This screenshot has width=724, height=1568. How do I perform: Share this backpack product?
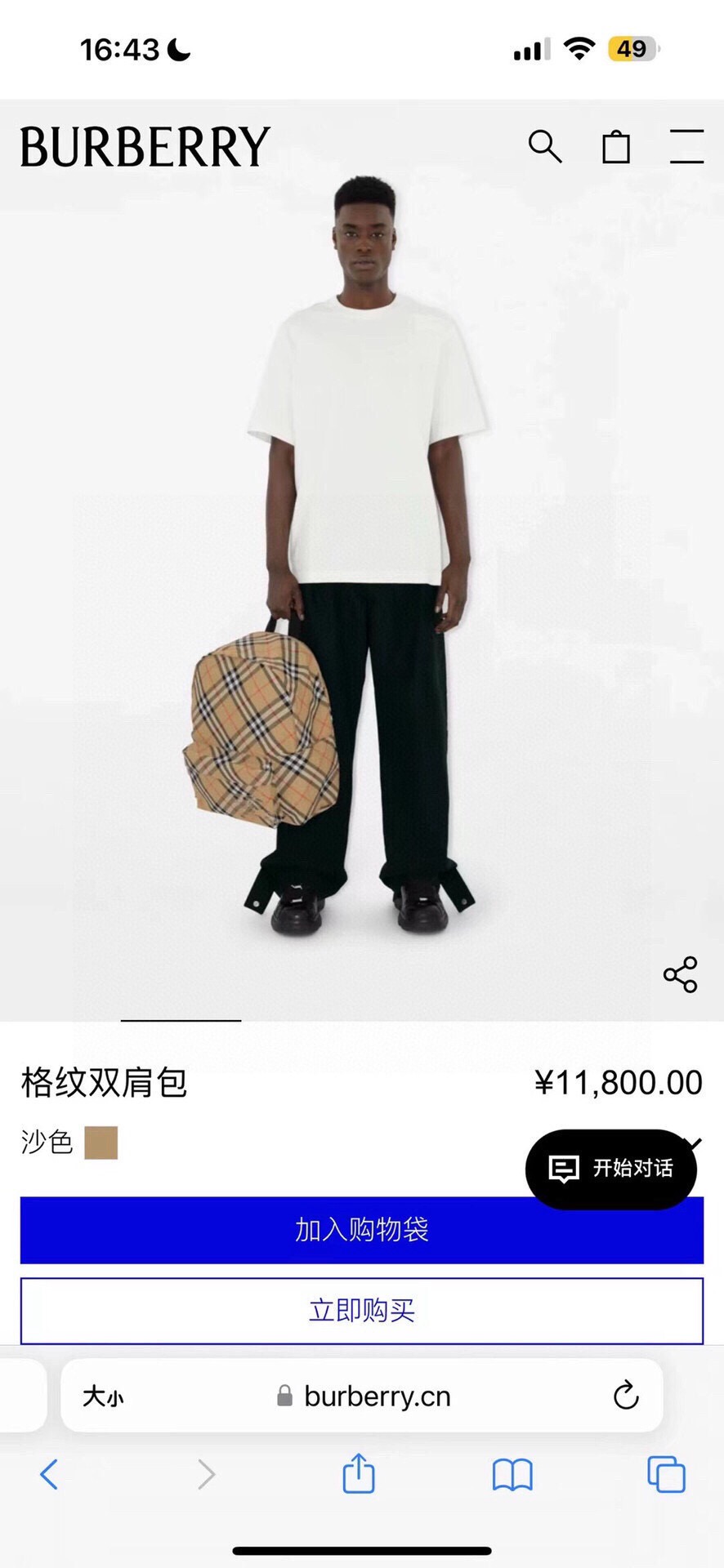(x=680, y=974)
